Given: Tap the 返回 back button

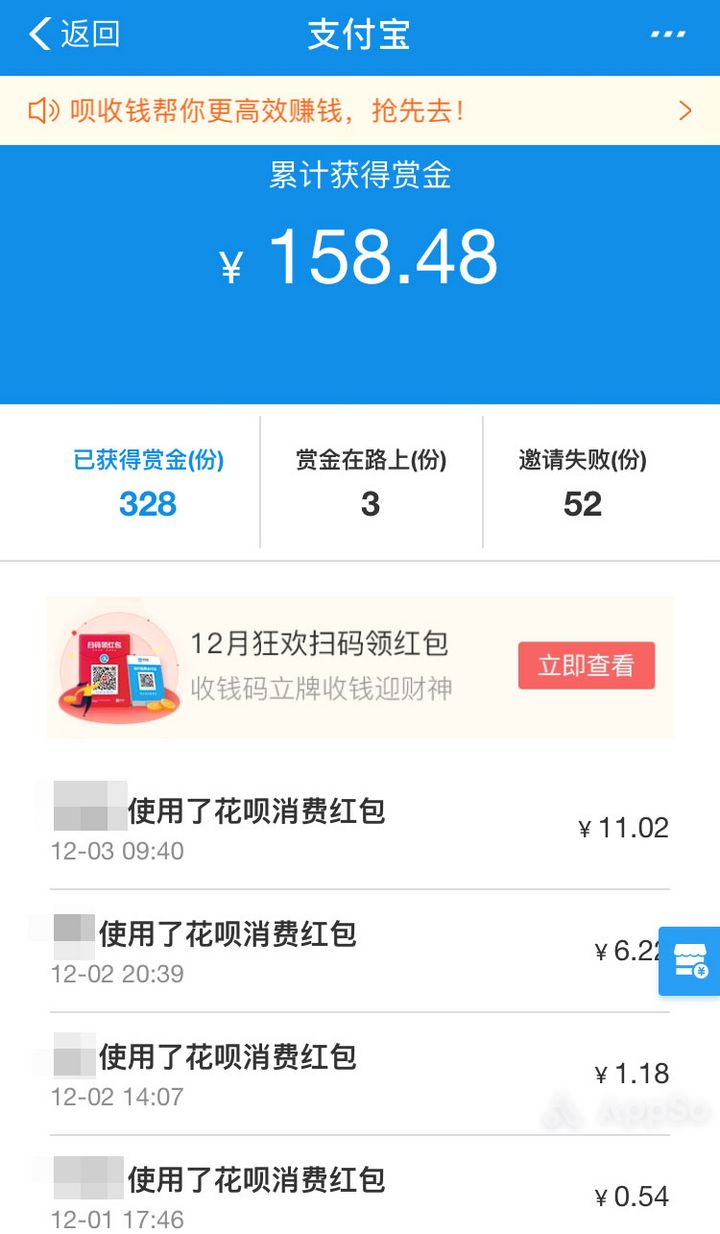Looking at the screenshot, I should 74,35.
